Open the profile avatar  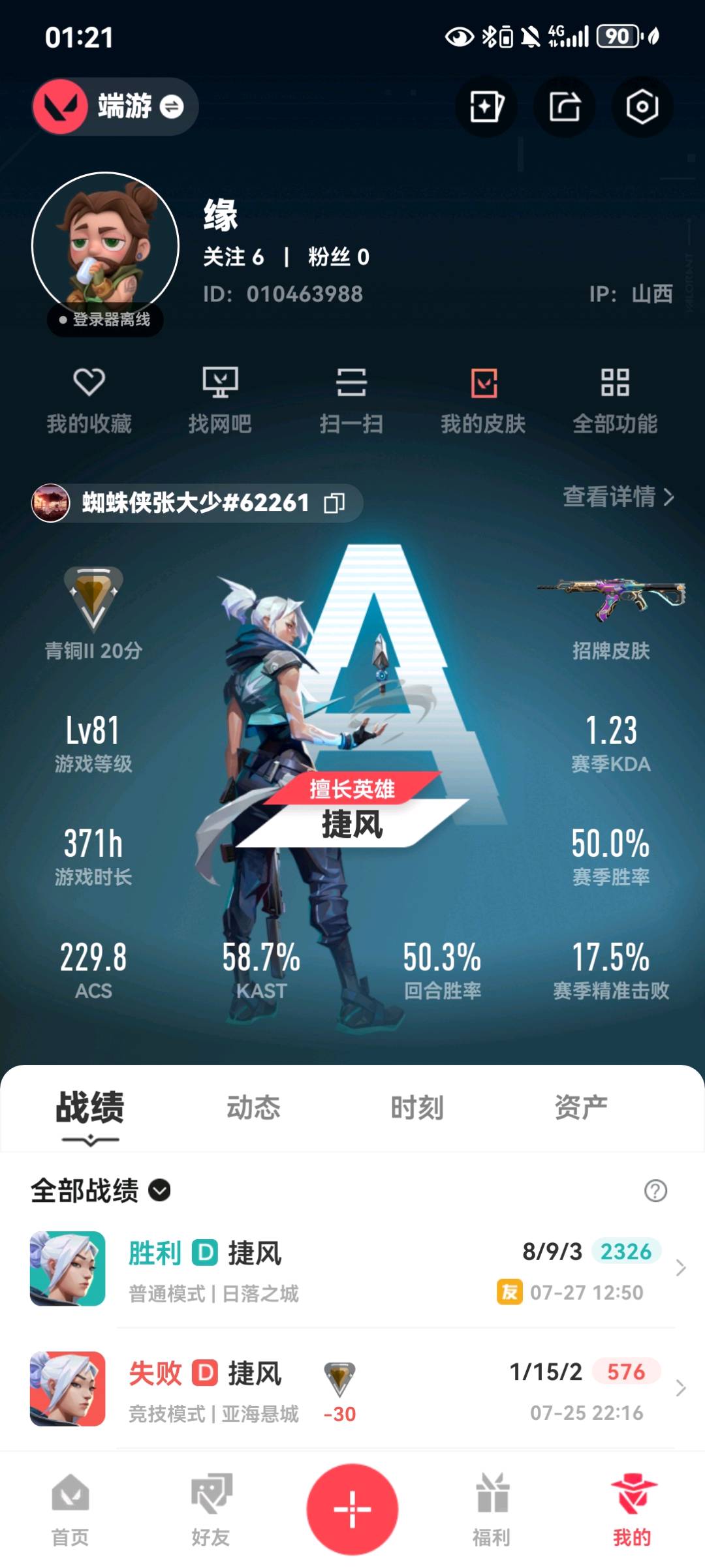105,246
